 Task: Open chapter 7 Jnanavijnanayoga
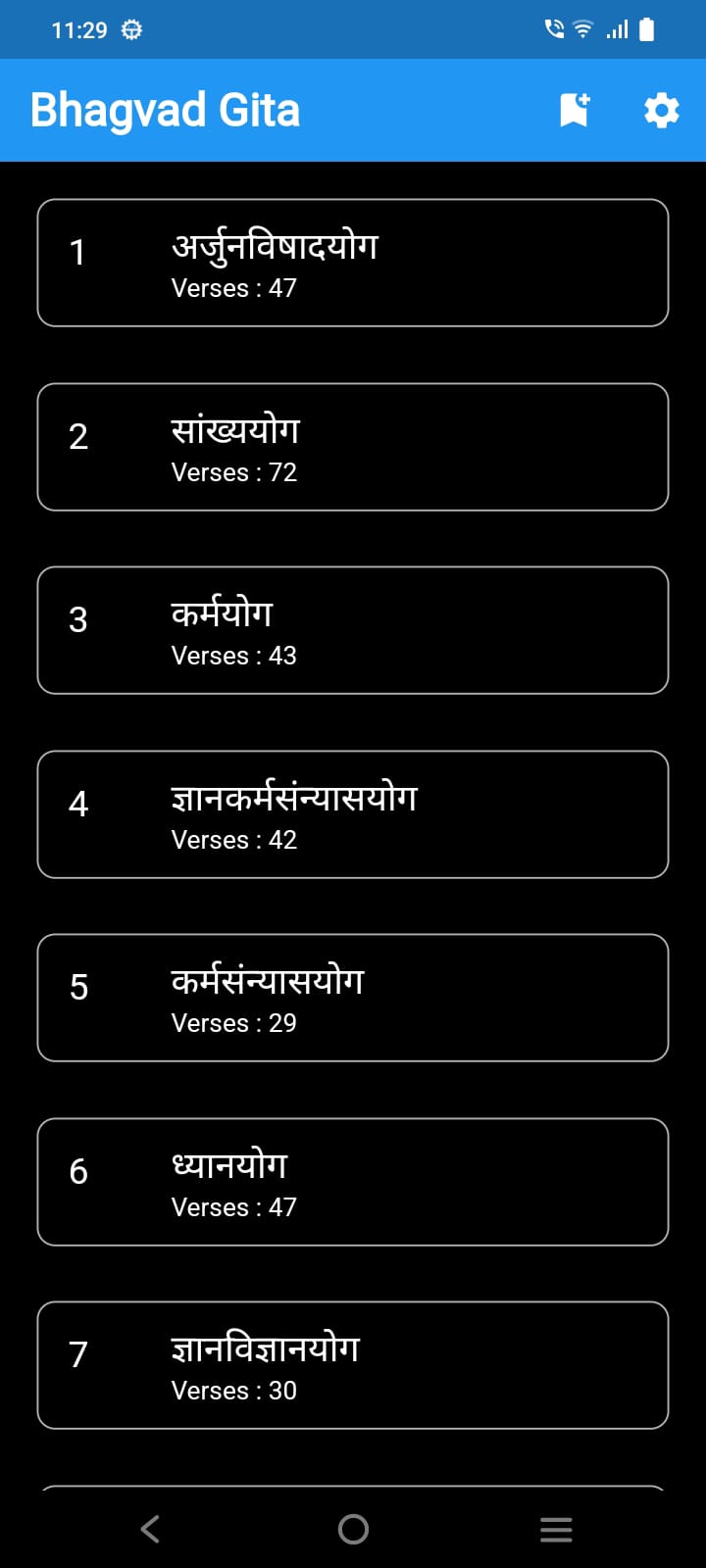353,1365
